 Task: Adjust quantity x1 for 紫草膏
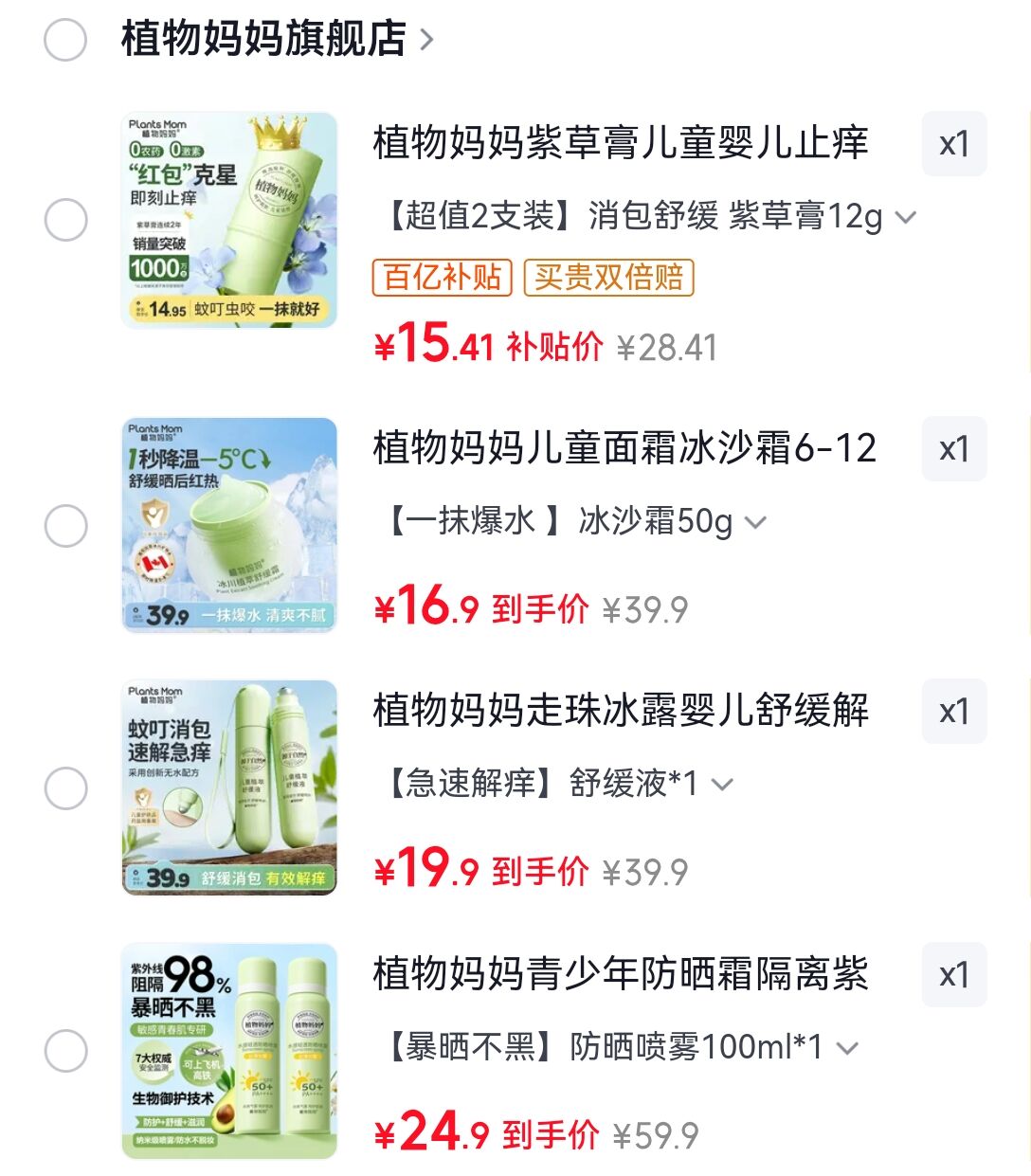953,144
